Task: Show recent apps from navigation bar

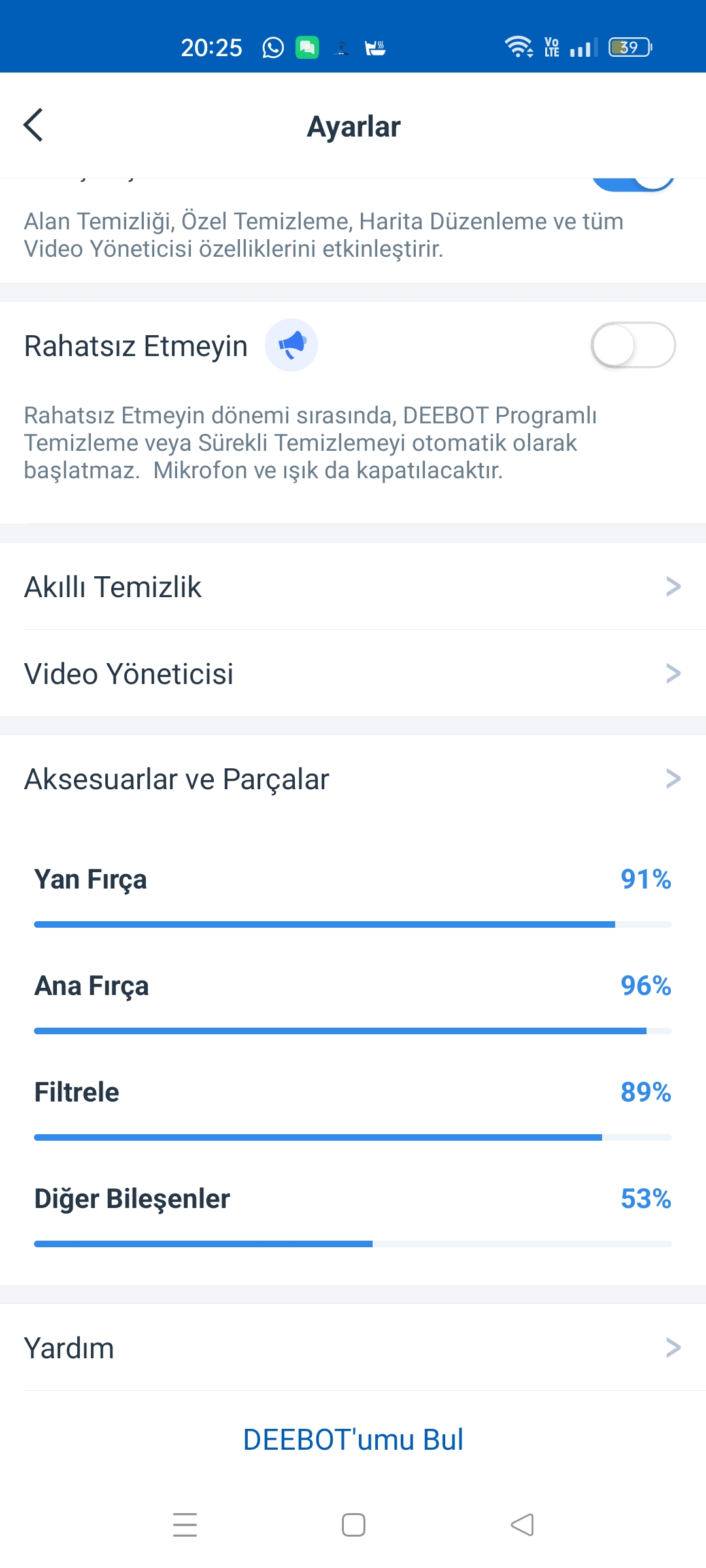Action: 185,1525
